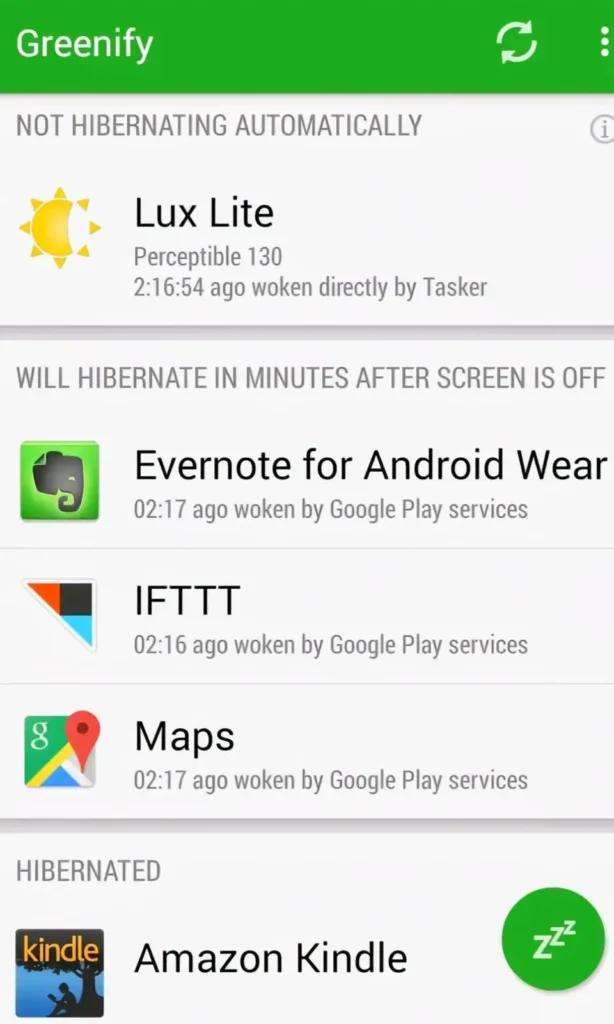Open the overflow menu

(x=603, y=43)
